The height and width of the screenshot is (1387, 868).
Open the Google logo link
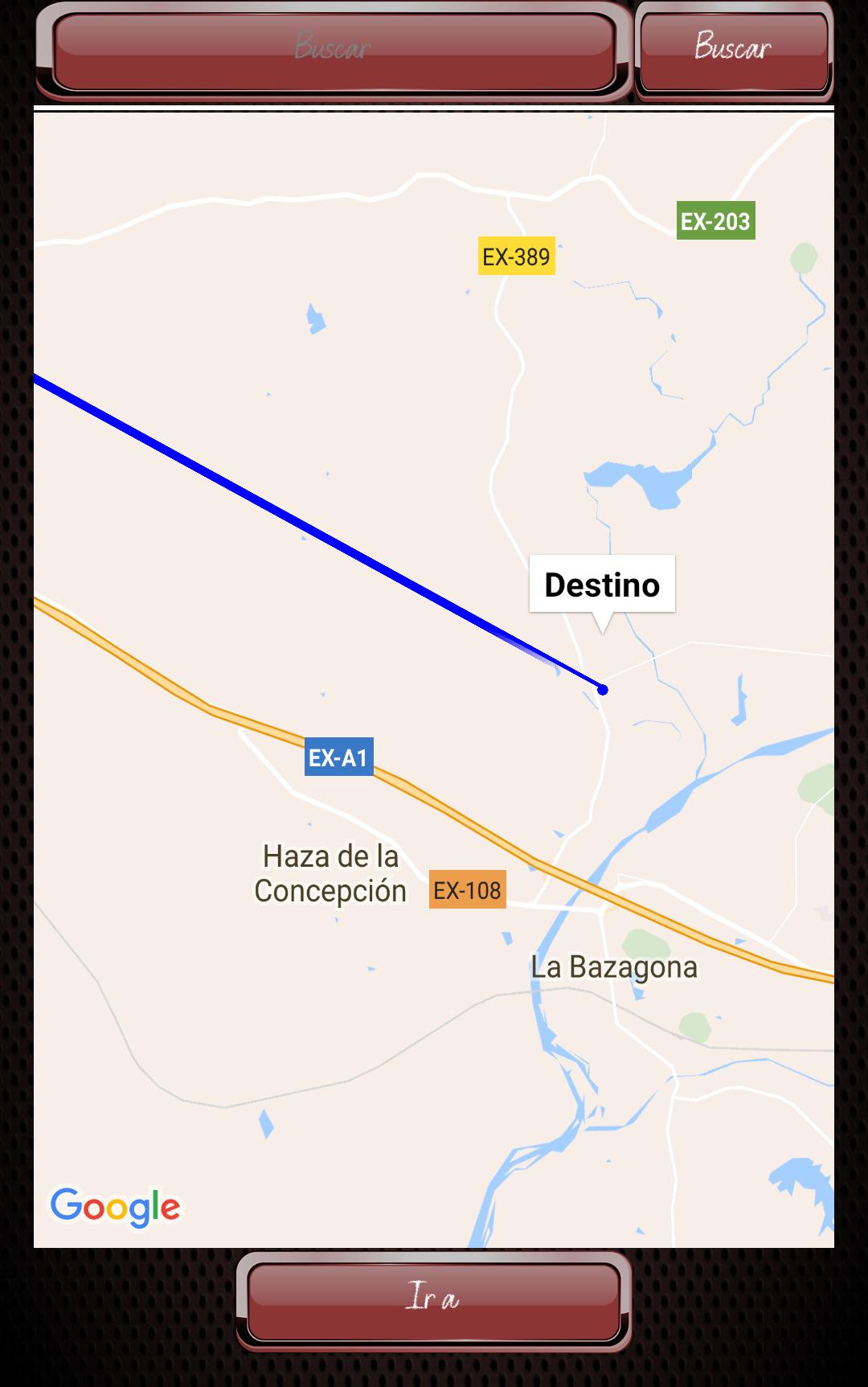(117, 1205)
